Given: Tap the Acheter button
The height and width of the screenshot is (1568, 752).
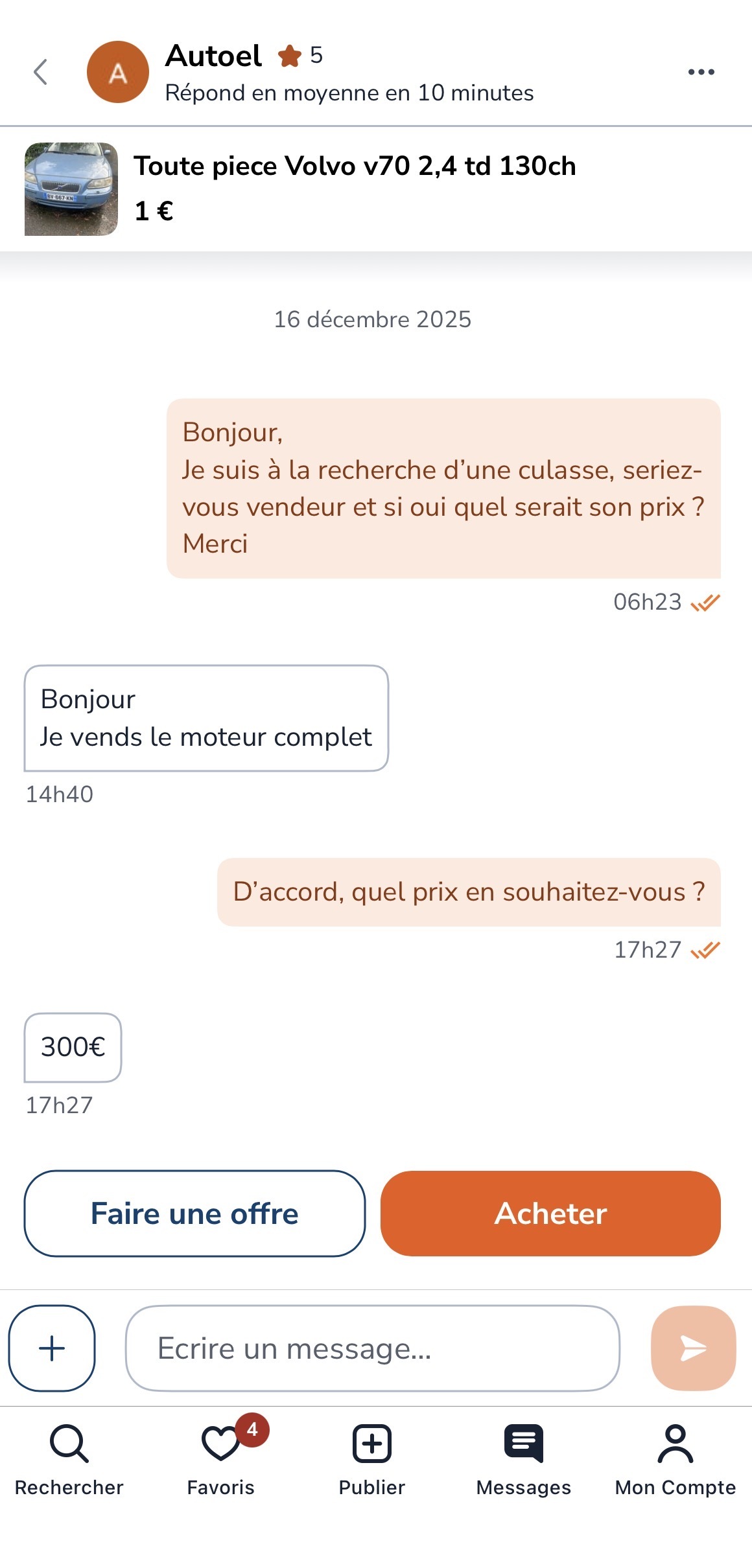Looking at the screenshot, I should tap(550, 1214).
